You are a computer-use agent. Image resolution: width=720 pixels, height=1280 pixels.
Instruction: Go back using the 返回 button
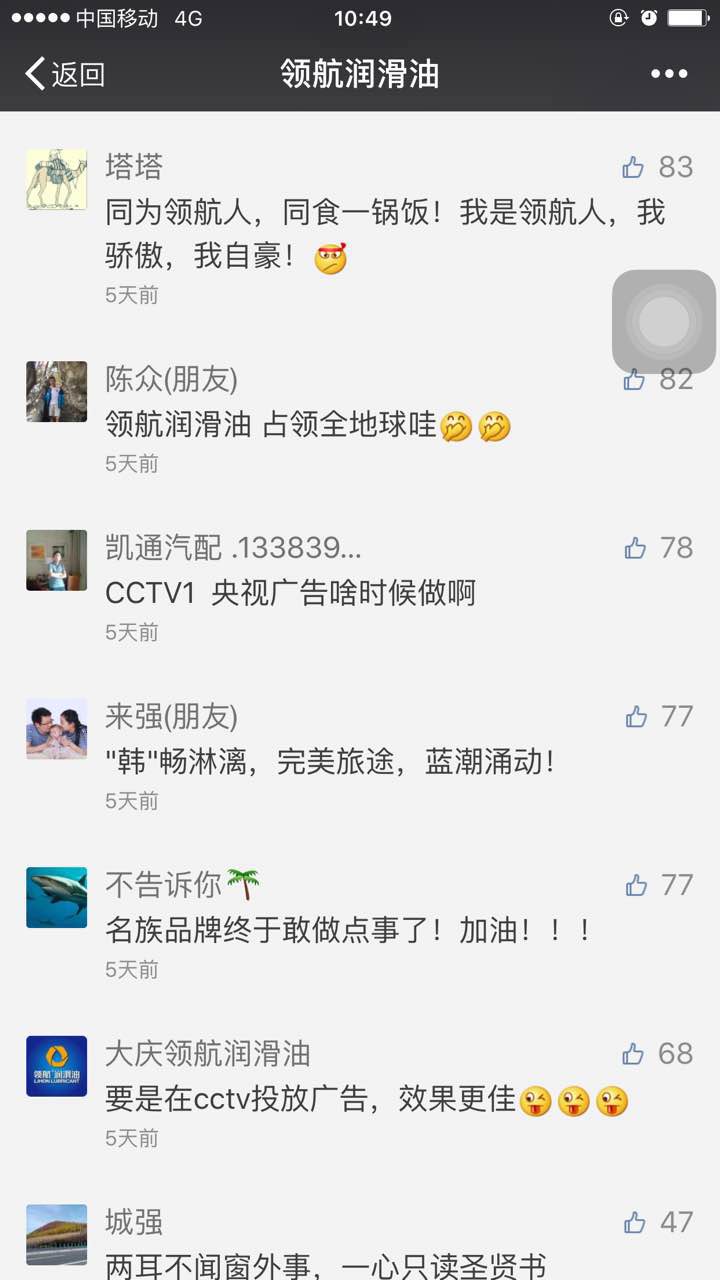click(65, 74)
